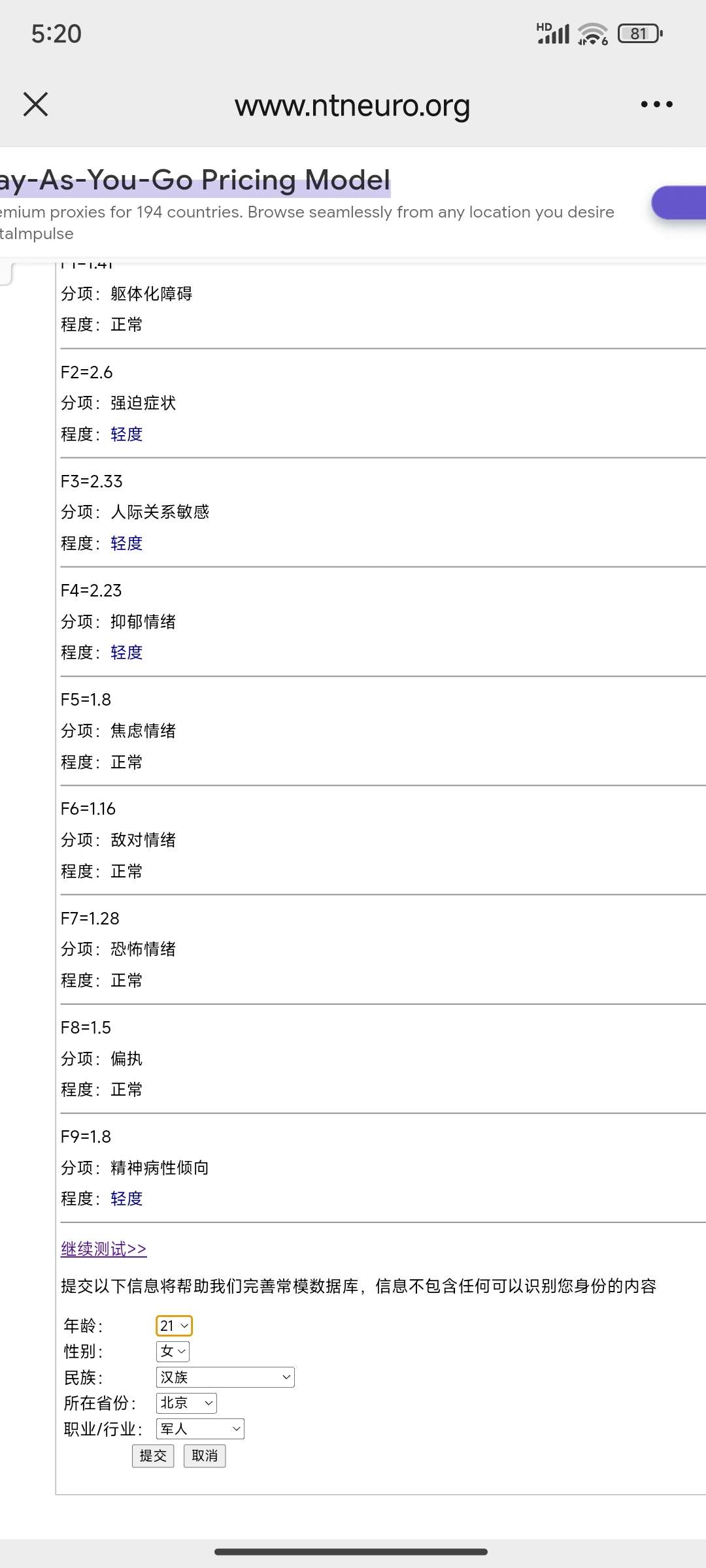
Task: Cancel the form with 取消
Action: click(x=205, y=1456)
